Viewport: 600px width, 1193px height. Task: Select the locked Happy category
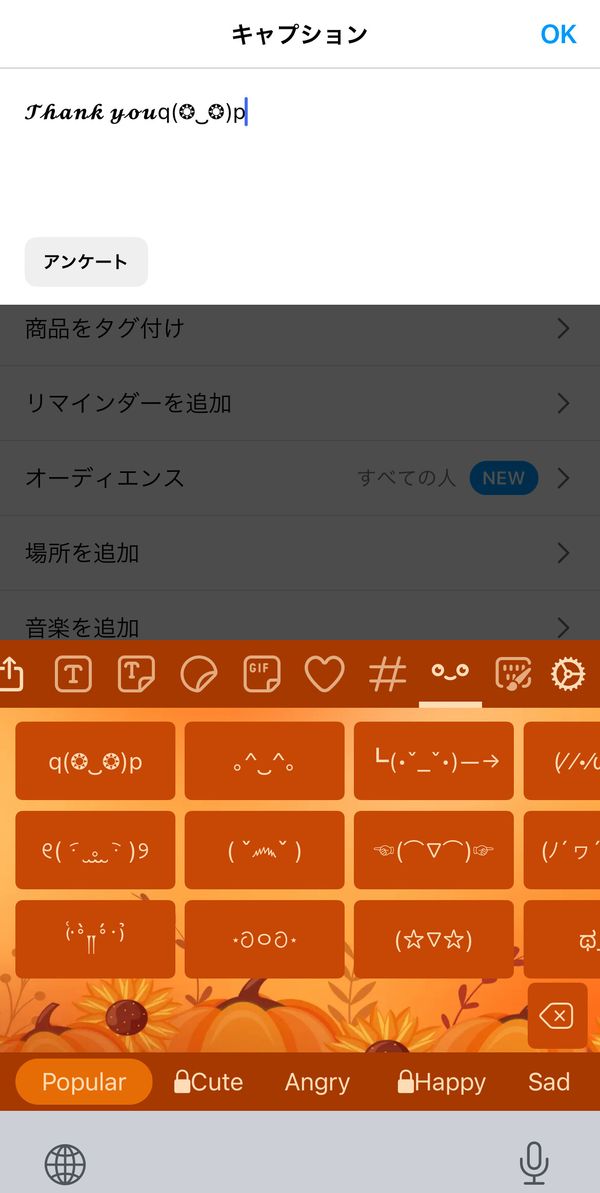click(441, 1082)
